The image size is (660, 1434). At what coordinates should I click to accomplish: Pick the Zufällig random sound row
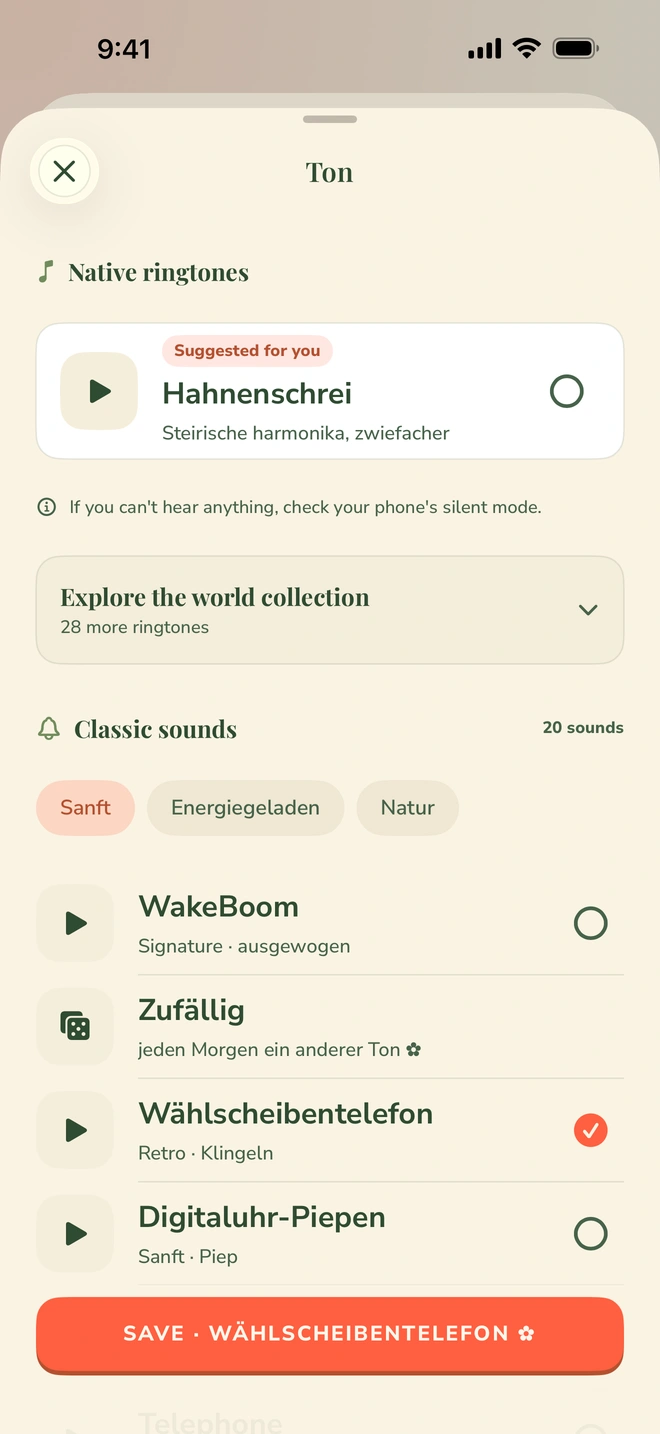point(330,1027)
